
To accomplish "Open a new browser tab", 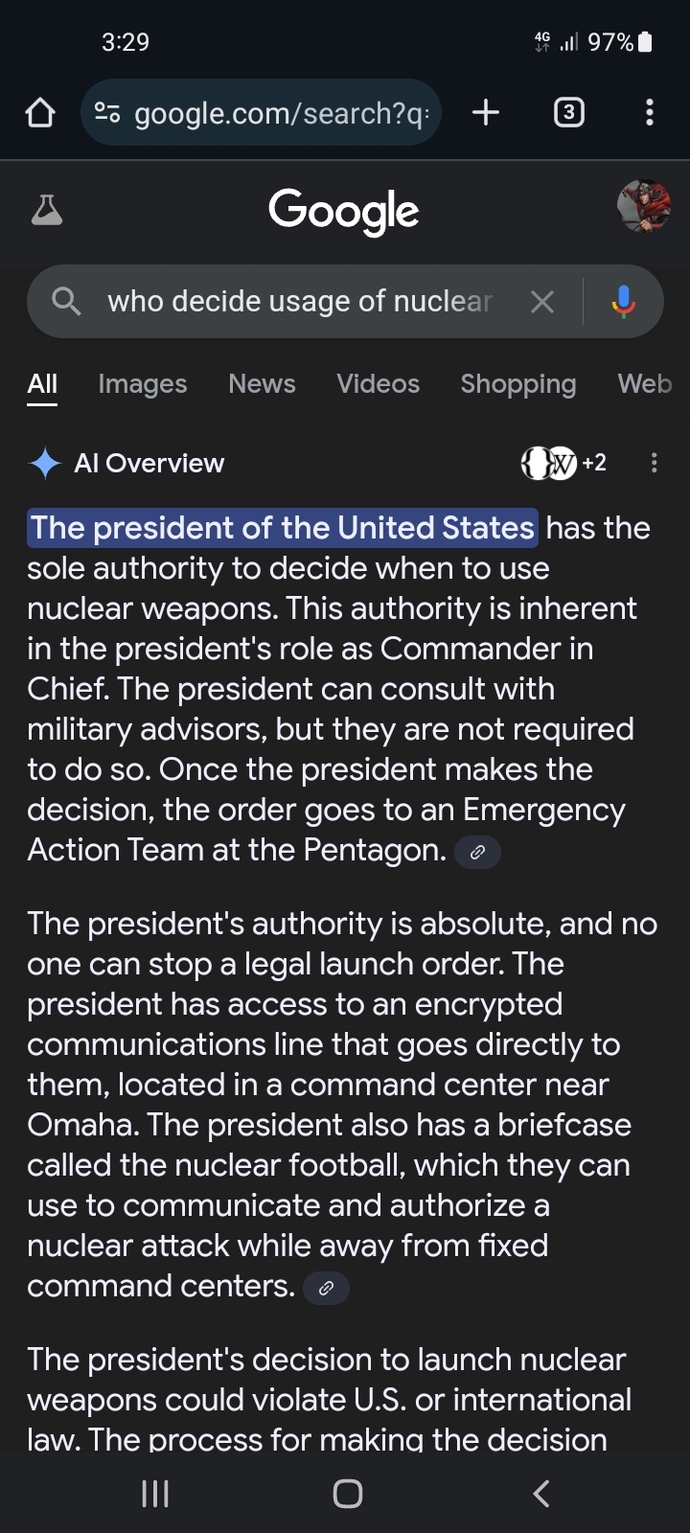I will [485, 113].
